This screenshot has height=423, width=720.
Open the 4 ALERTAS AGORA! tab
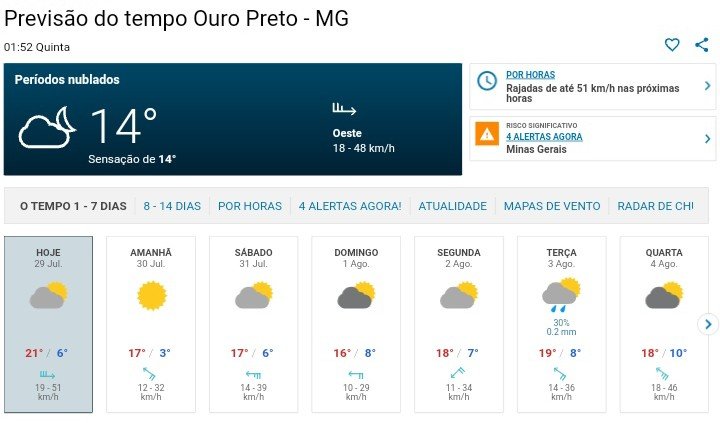click(350, 206)
